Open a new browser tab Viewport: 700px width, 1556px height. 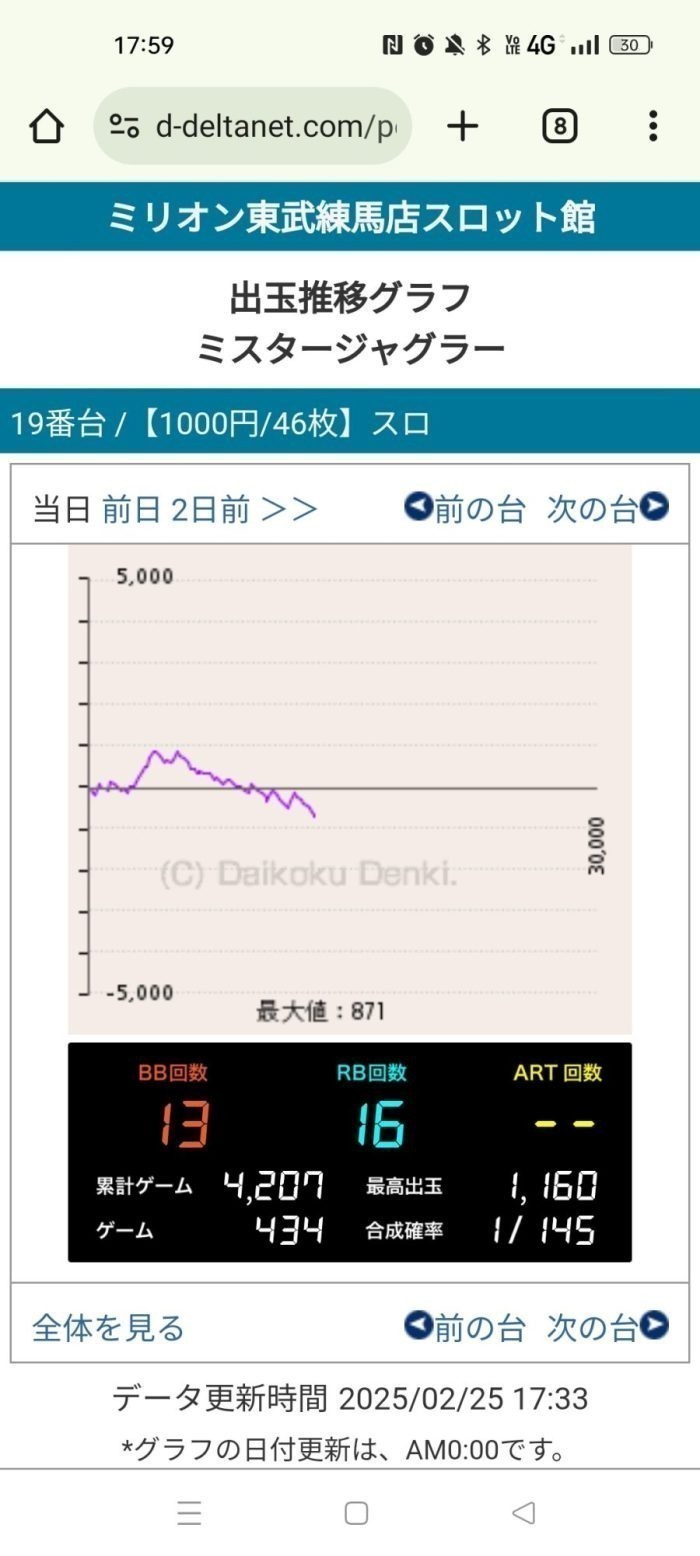[462, 127]
